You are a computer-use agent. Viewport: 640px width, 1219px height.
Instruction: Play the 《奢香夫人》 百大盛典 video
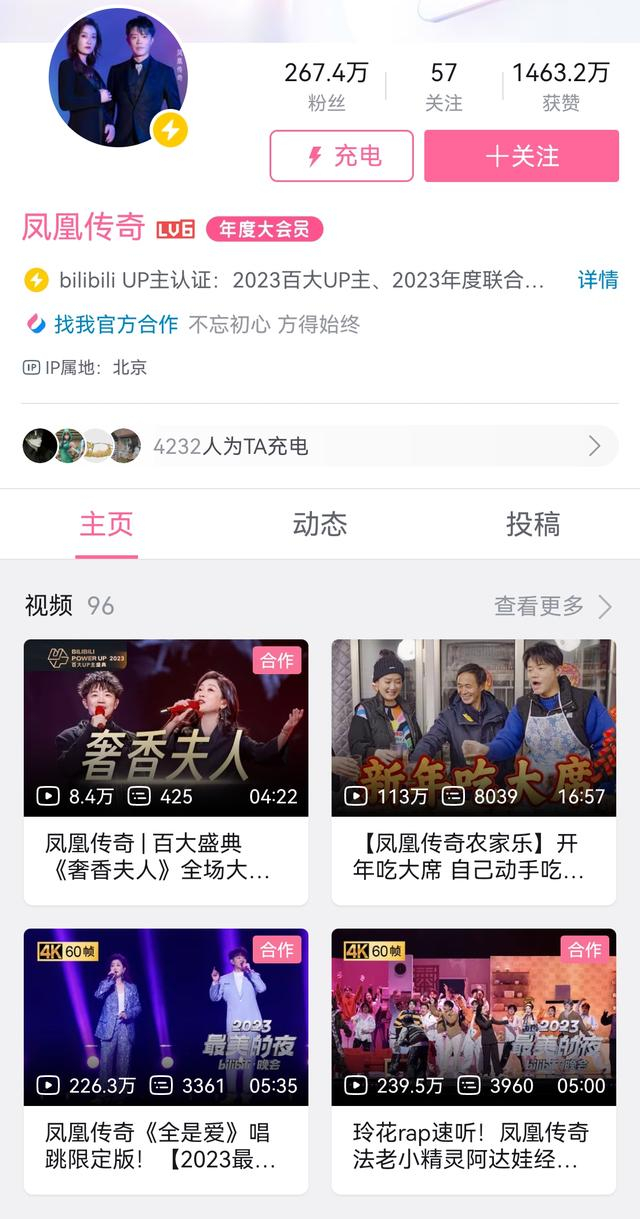166,728
